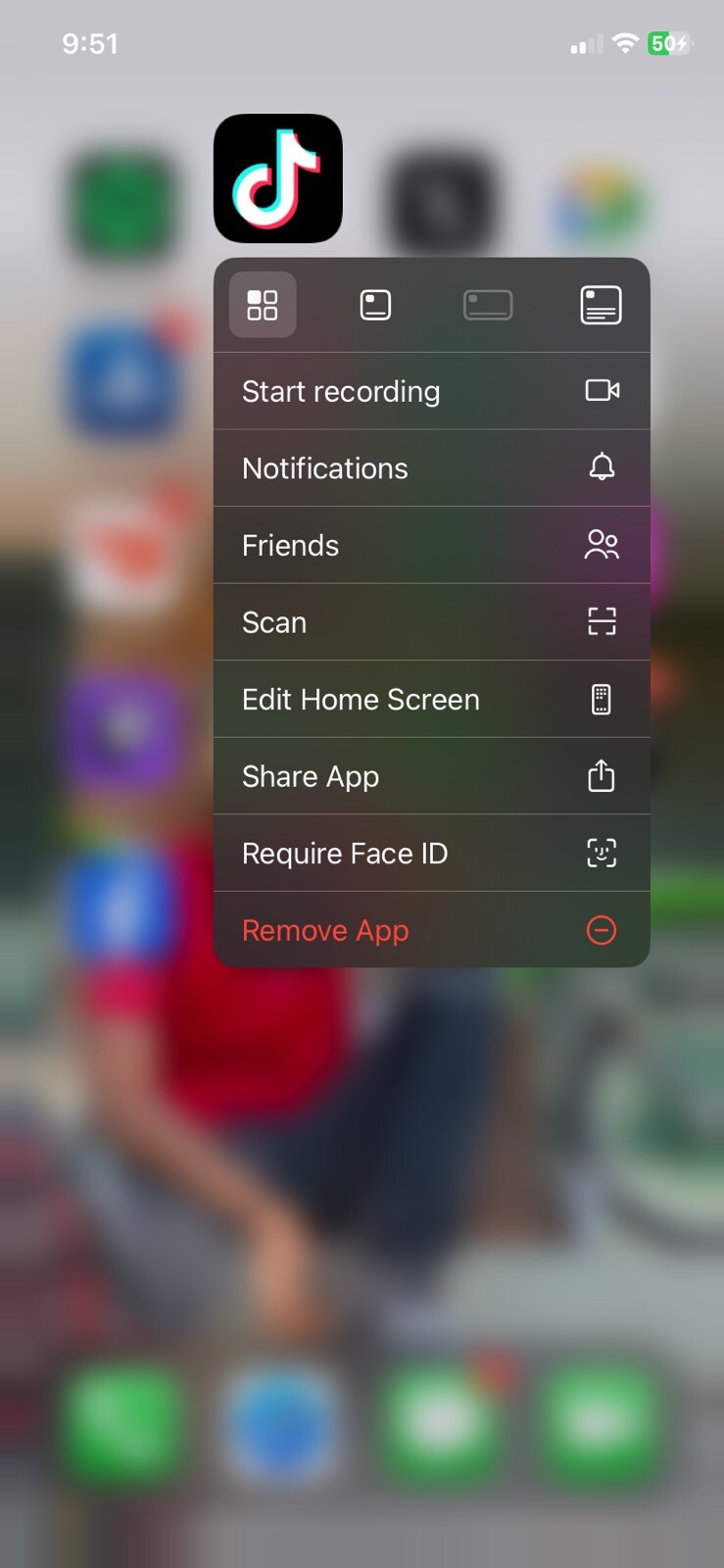Tap the Face ID icon in the menu
724x1568 pixels.
pyautogui.click(x=601, y=853)
